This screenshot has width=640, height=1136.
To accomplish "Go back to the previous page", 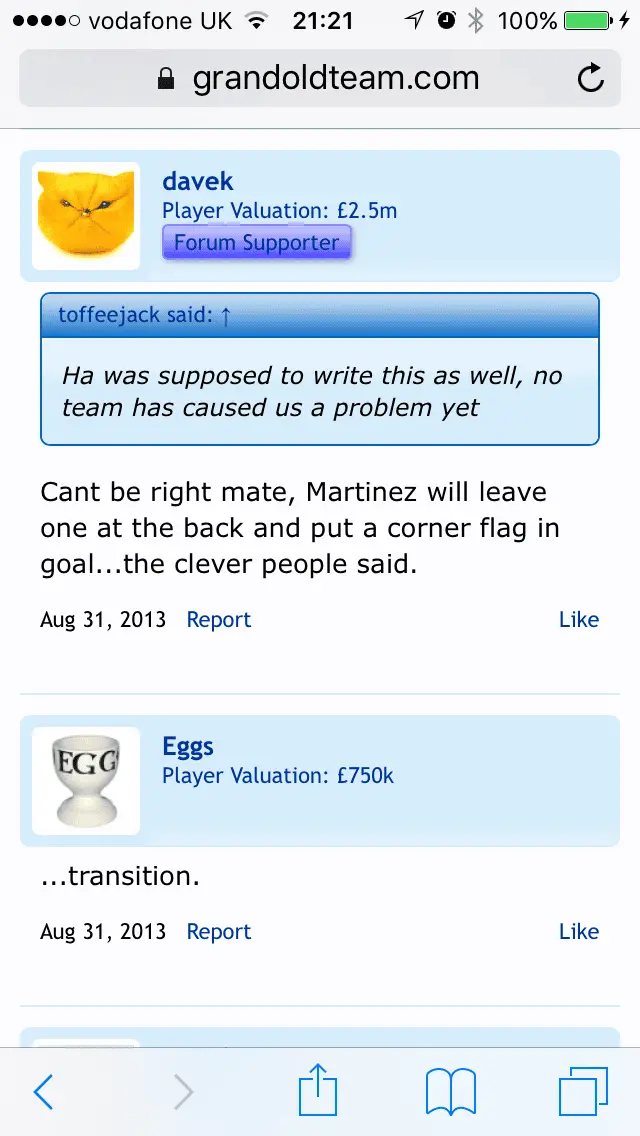I will tap(43, 1092).
